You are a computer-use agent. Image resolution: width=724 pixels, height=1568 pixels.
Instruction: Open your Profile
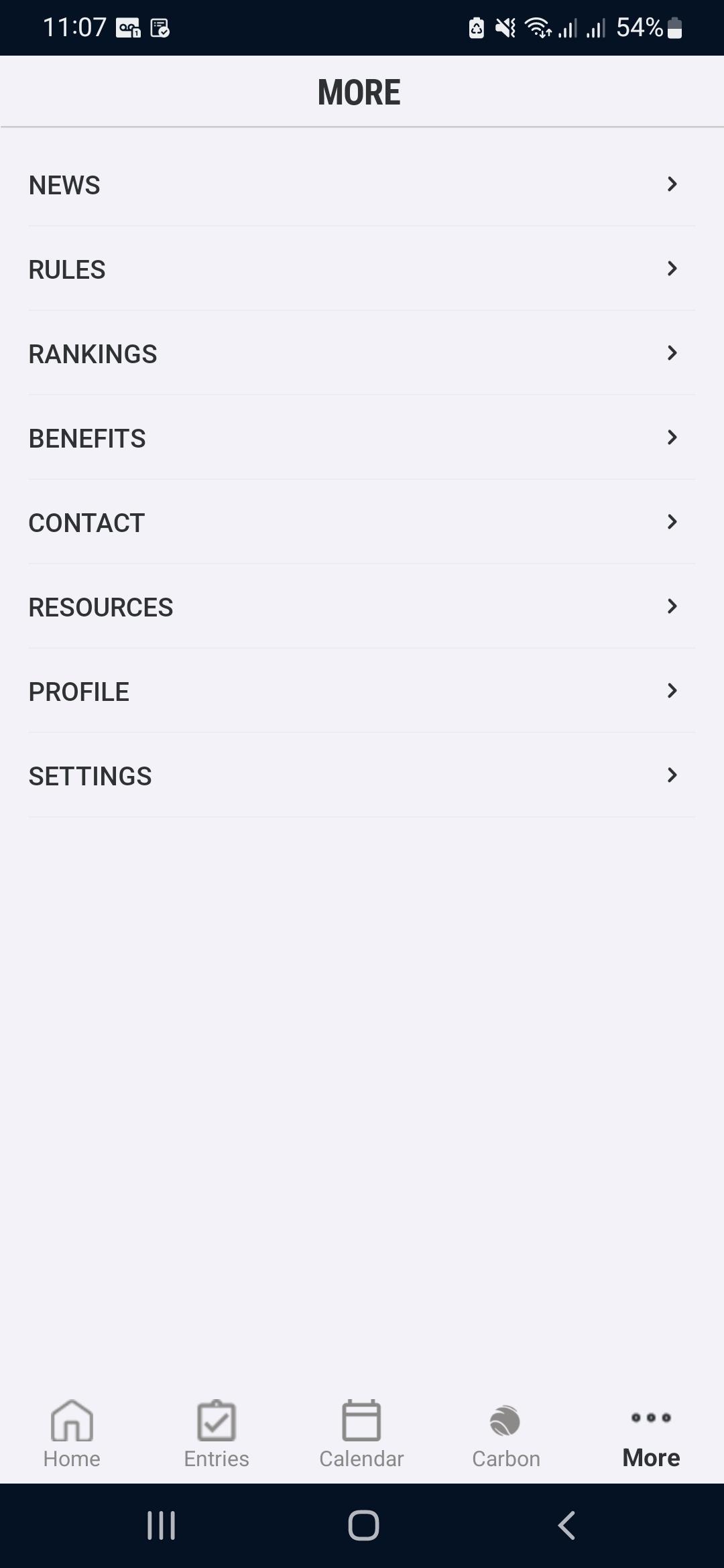362,691
